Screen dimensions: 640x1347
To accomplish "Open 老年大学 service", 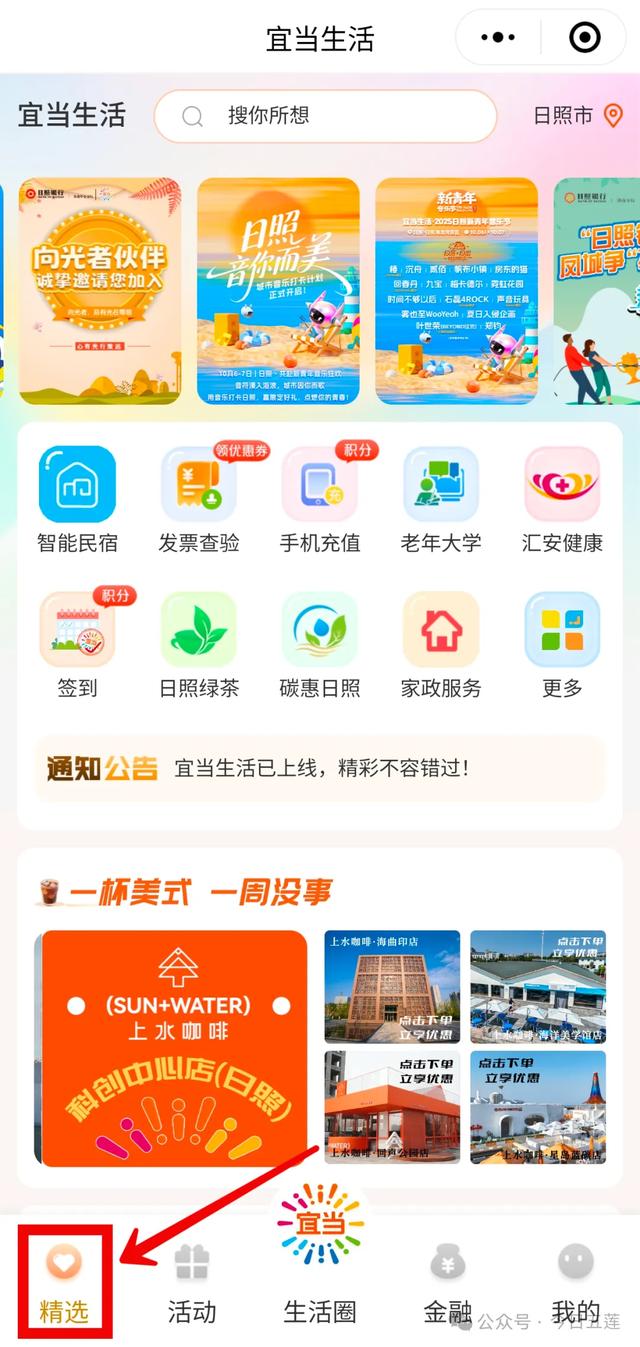I will [441, 499].
